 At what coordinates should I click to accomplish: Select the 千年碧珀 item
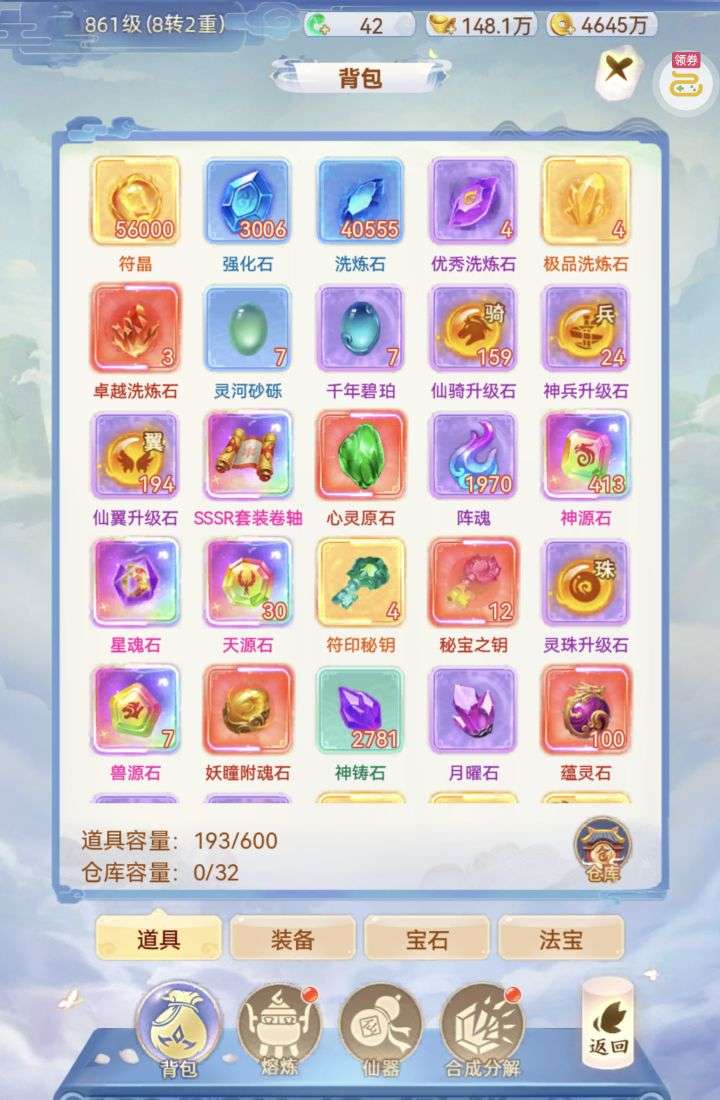(361, 329)
